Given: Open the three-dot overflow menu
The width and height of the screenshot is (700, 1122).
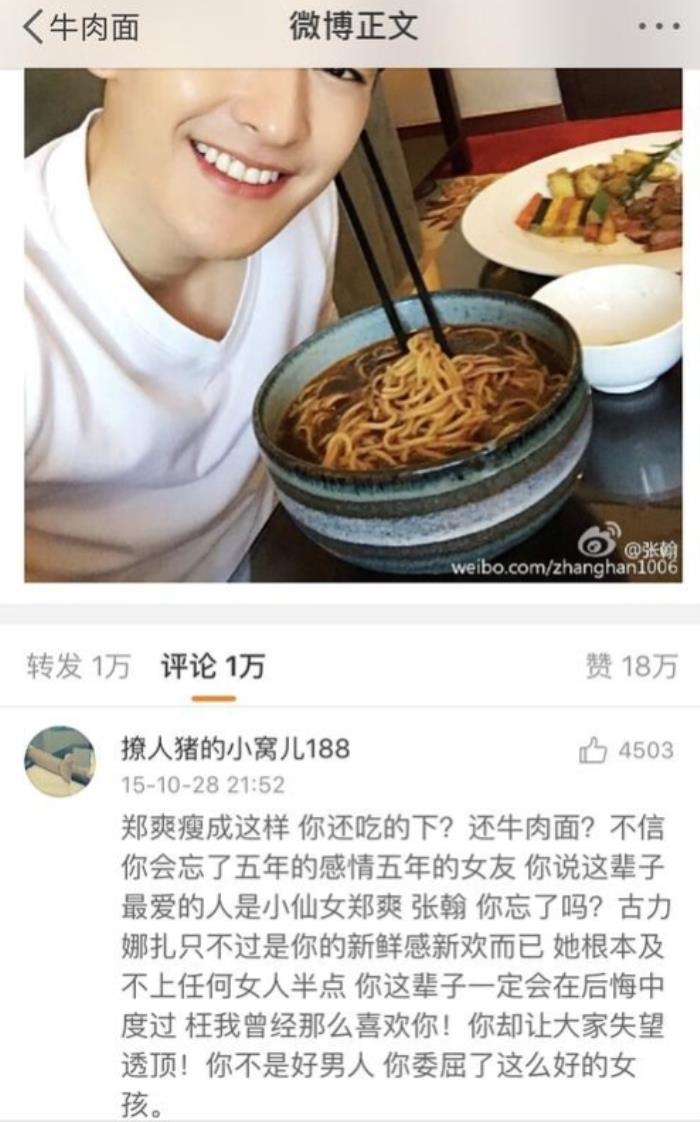Looking at the screenshot, I should click(x=659, y=27).
